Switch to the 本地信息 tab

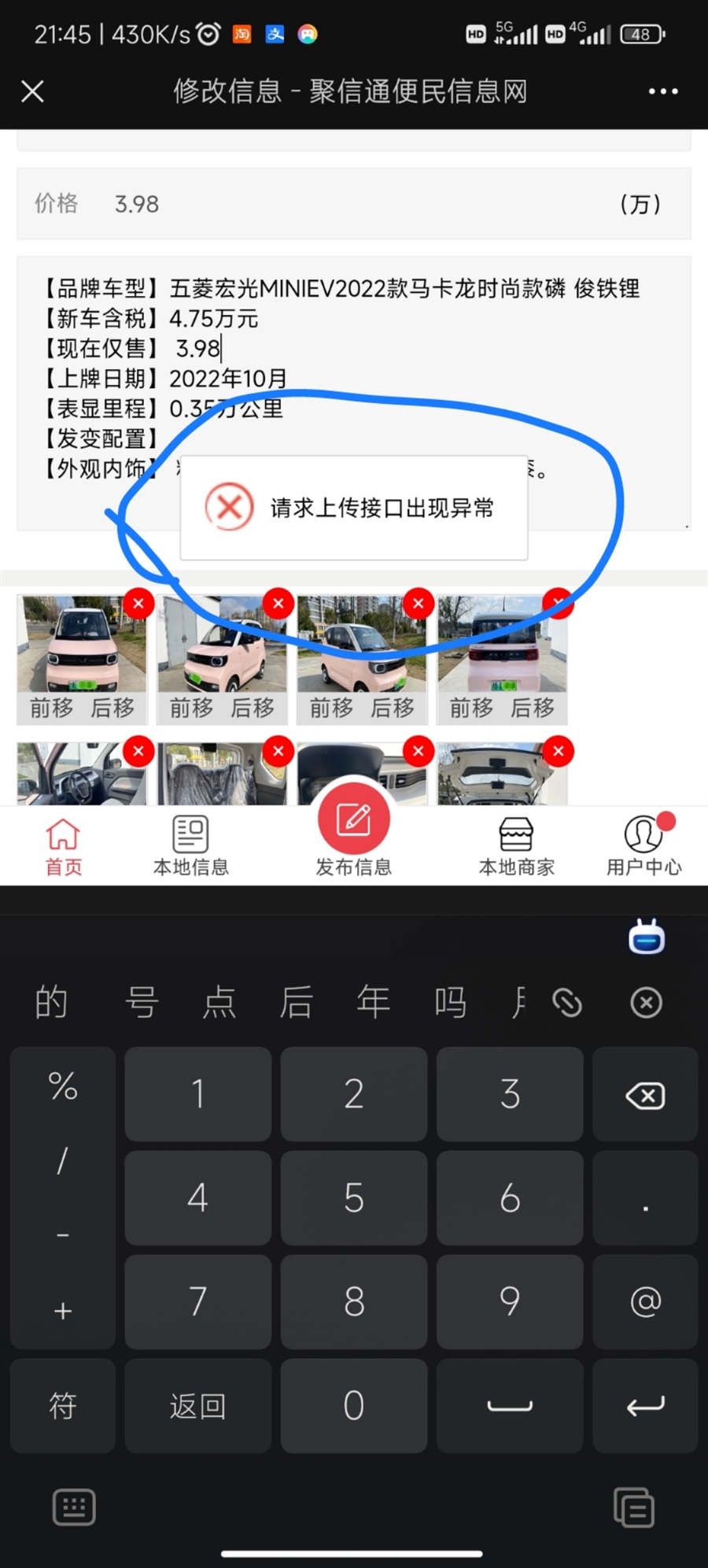point(190,847)
